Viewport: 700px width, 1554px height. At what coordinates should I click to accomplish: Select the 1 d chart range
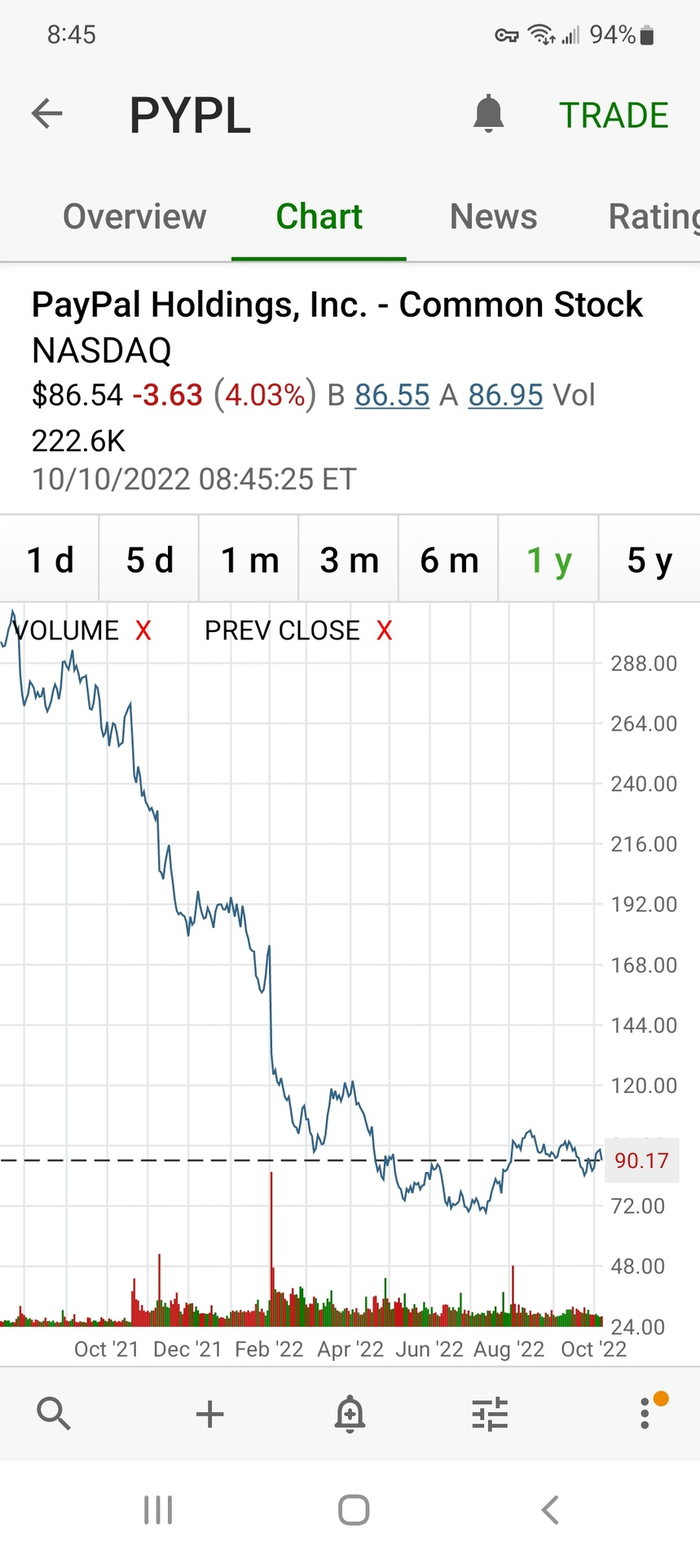[x=50, y=560]
